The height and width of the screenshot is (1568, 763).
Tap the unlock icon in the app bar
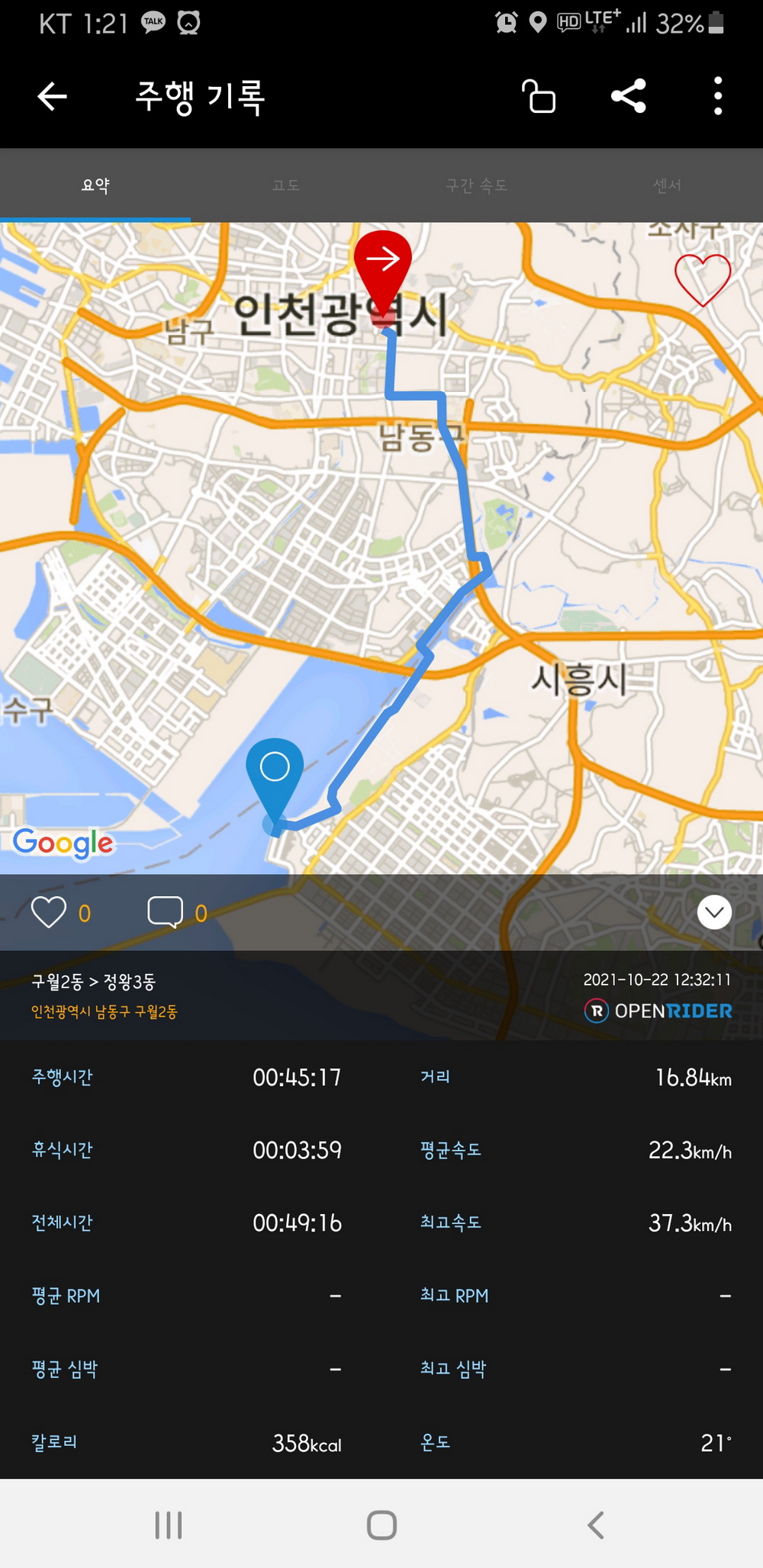(539, 96)
